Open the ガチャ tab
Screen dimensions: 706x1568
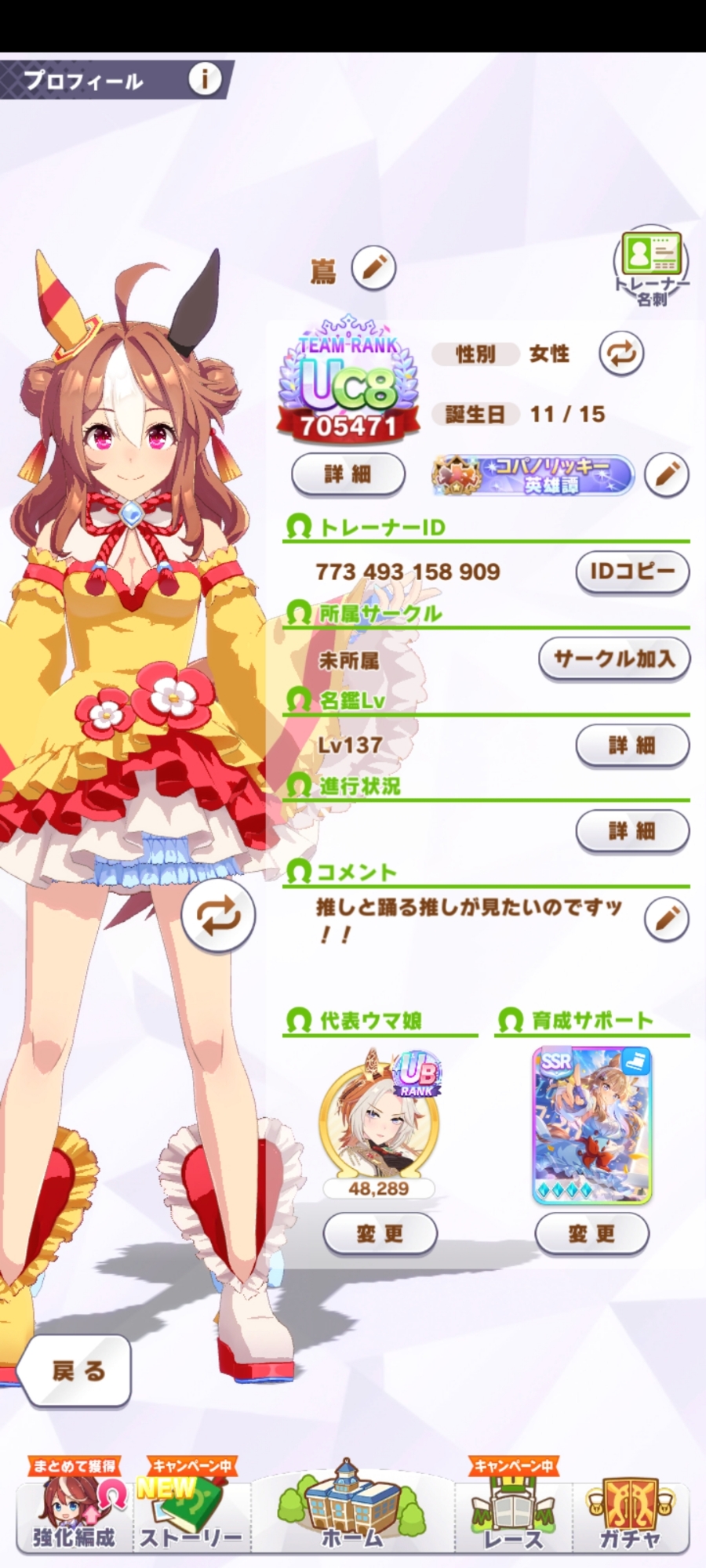click(x=630, y=1509)
